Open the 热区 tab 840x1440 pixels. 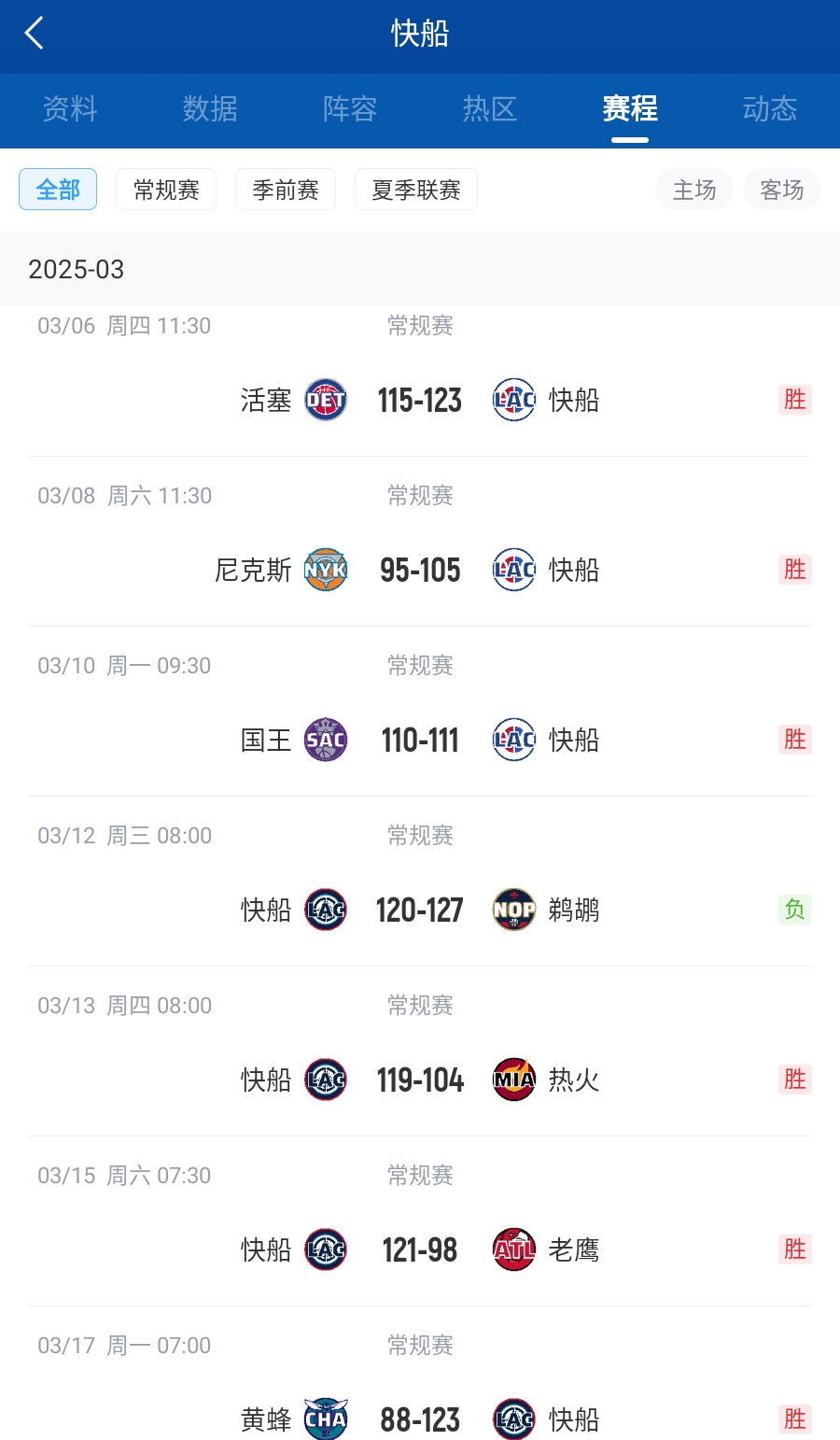(x=490, y=109)
